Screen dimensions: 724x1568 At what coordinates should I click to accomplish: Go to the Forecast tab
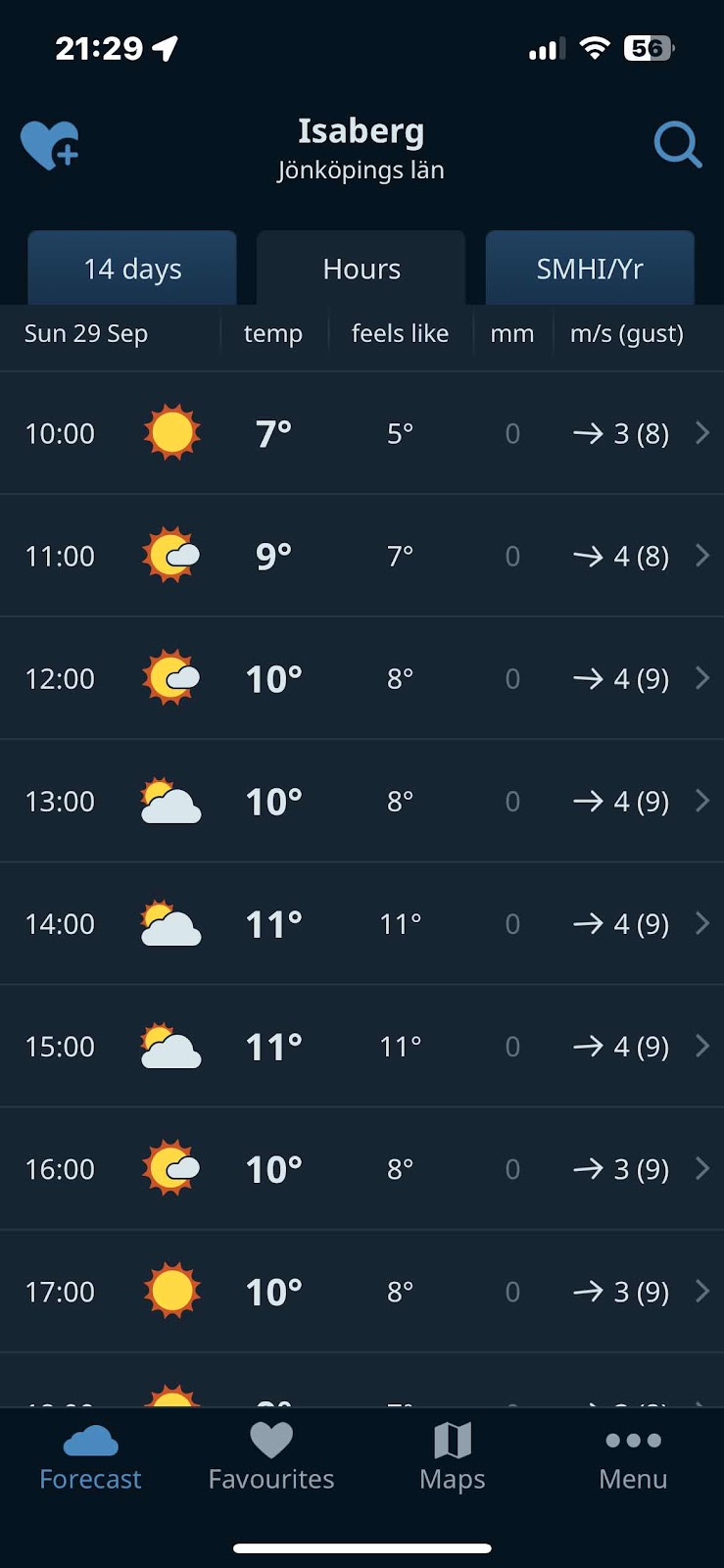90,1458
